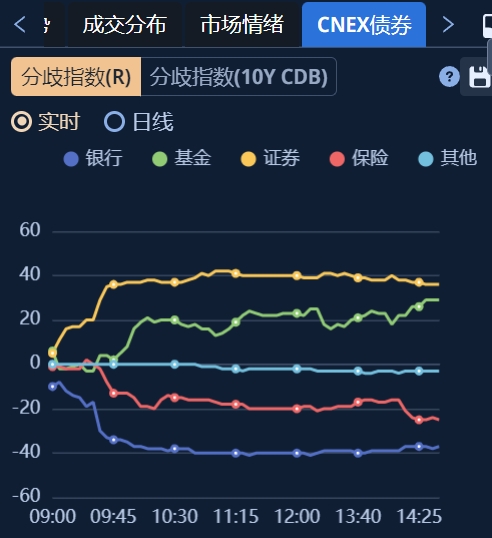The height and width of the screenshot is (538, 492).
Task: Tap the right arrow to show more tabs
Action: (x=448, y=24)
